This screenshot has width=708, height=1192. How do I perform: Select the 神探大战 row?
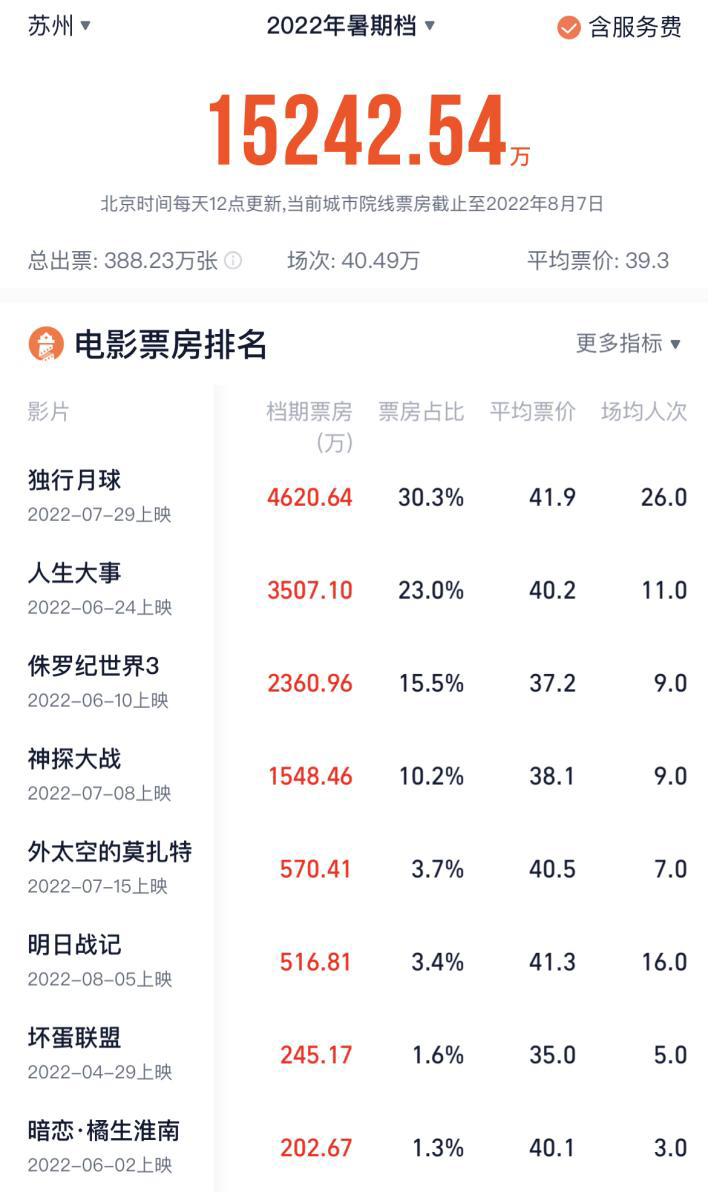pyautogui.click(x=354, y=775)
